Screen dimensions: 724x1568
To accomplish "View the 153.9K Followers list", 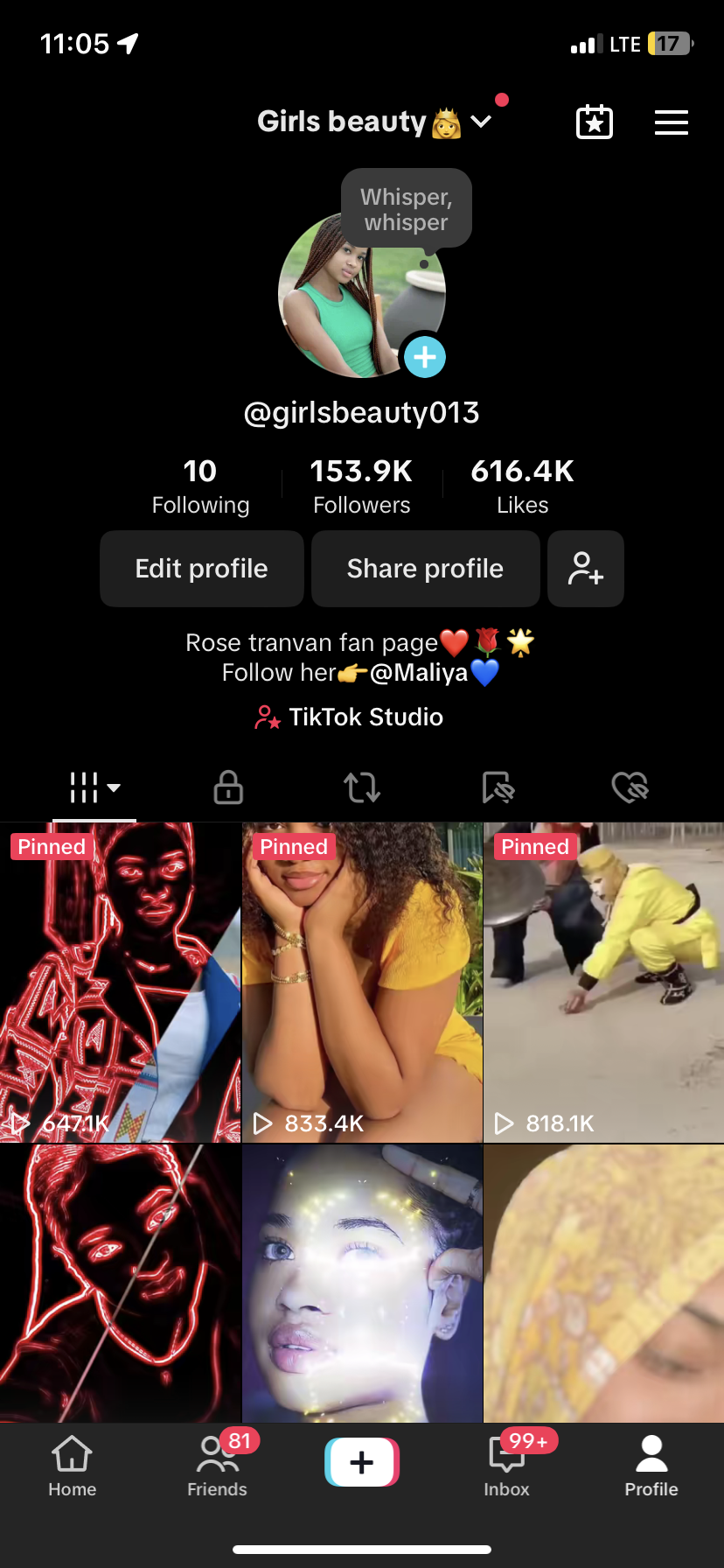I will pyautogui.click(x=361, y=486).
